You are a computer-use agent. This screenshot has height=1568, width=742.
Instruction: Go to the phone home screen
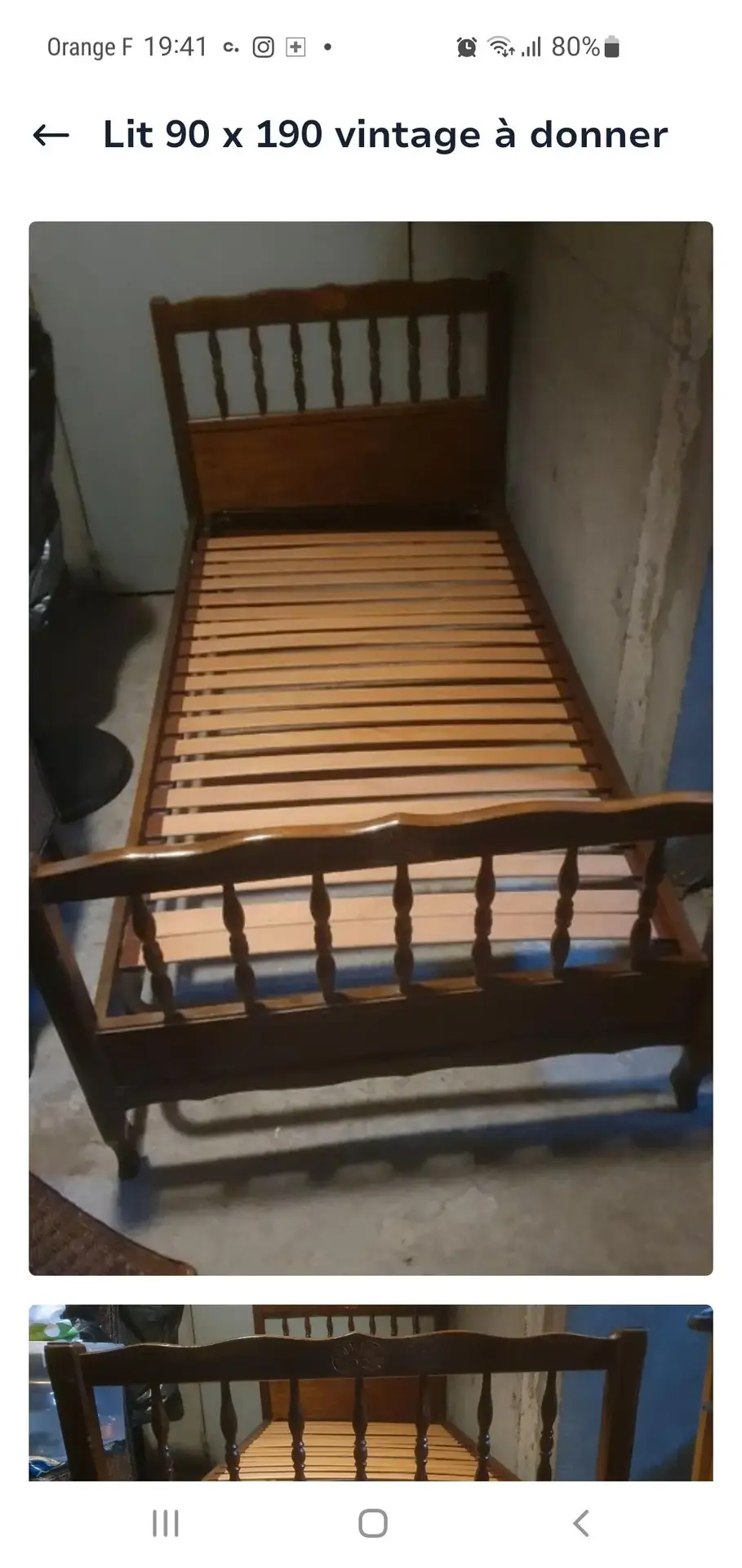(x=372, y=1523)
